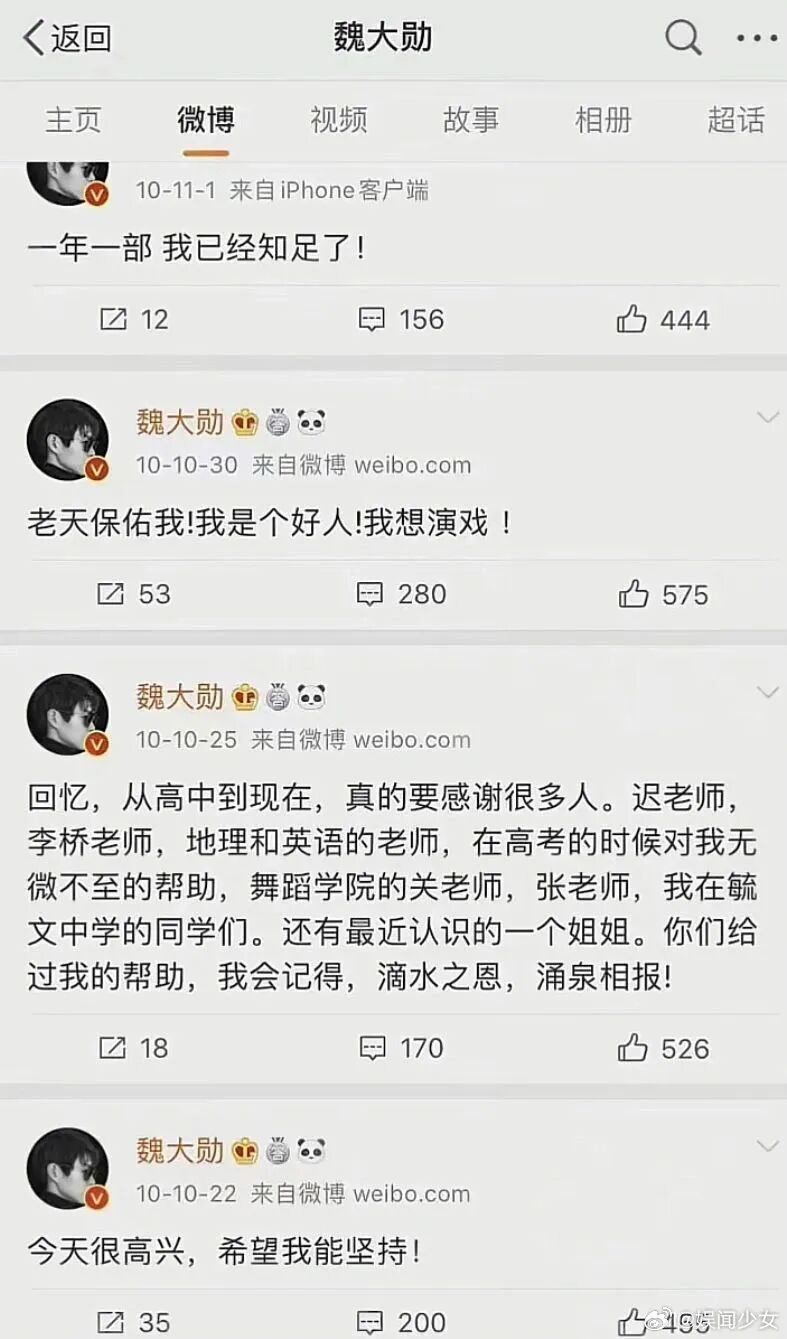Like the 一年一部 post
Image resolution: width=787 pixels, height=1339 pixels.
[663, 320]
